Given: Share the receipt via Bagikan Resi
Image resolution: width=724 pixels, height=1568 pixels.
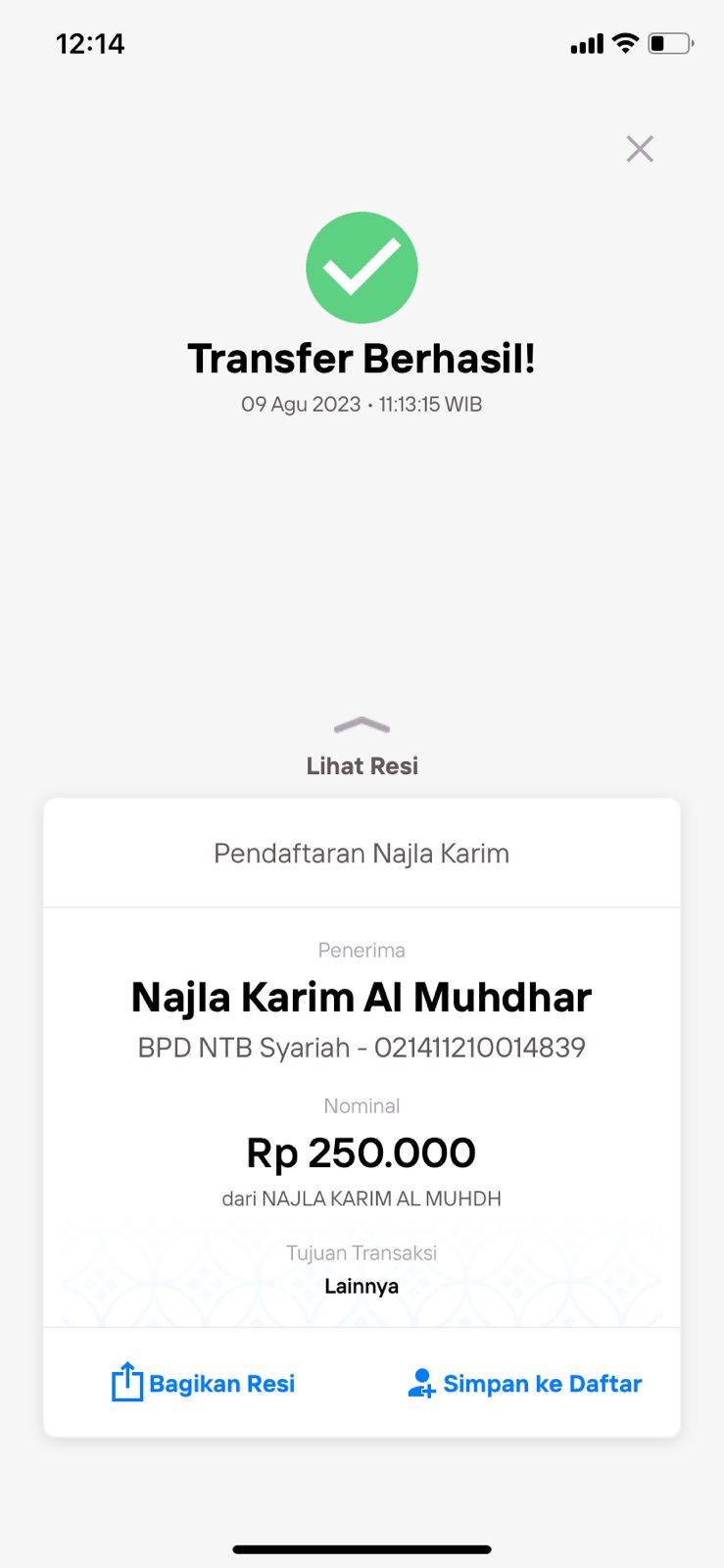Looking at the screenshot, I should (x=204, y=1383).
